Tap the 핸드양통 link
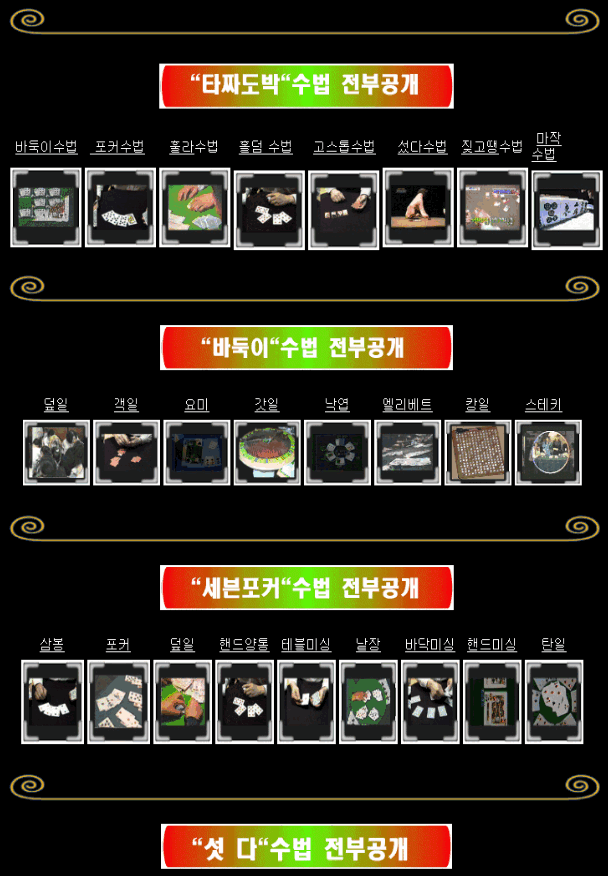Screen dimensions: 608x876 pyautogui.click(x=244, y=645)
